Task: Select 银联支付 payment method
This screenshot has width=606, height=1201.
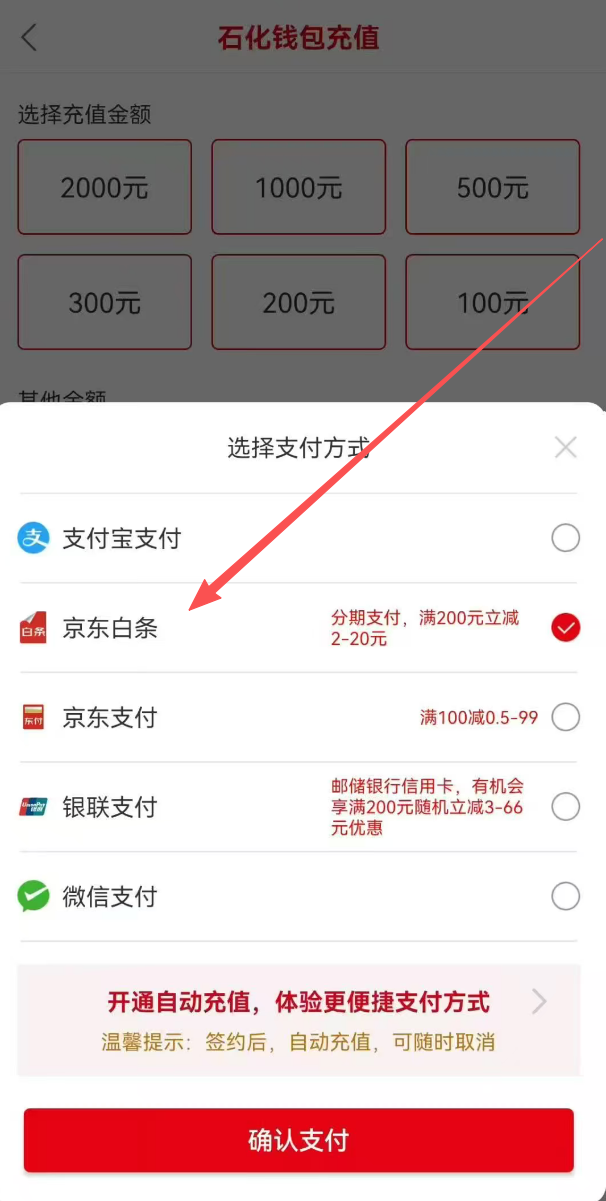Action: pyautogui.click(x=565, y=807)
